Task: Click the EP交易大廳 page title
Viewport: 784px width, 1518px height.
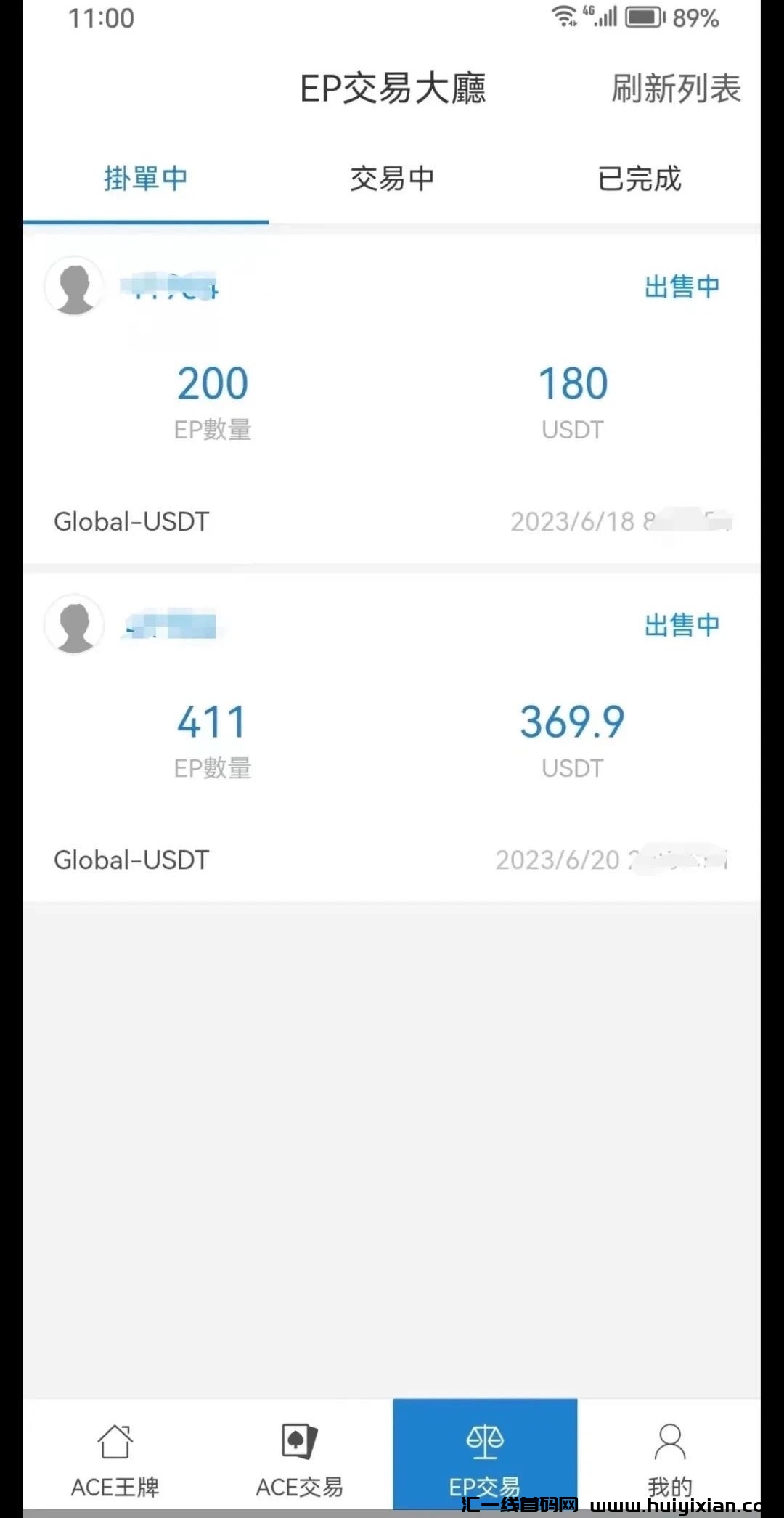Action: point(394,89)
